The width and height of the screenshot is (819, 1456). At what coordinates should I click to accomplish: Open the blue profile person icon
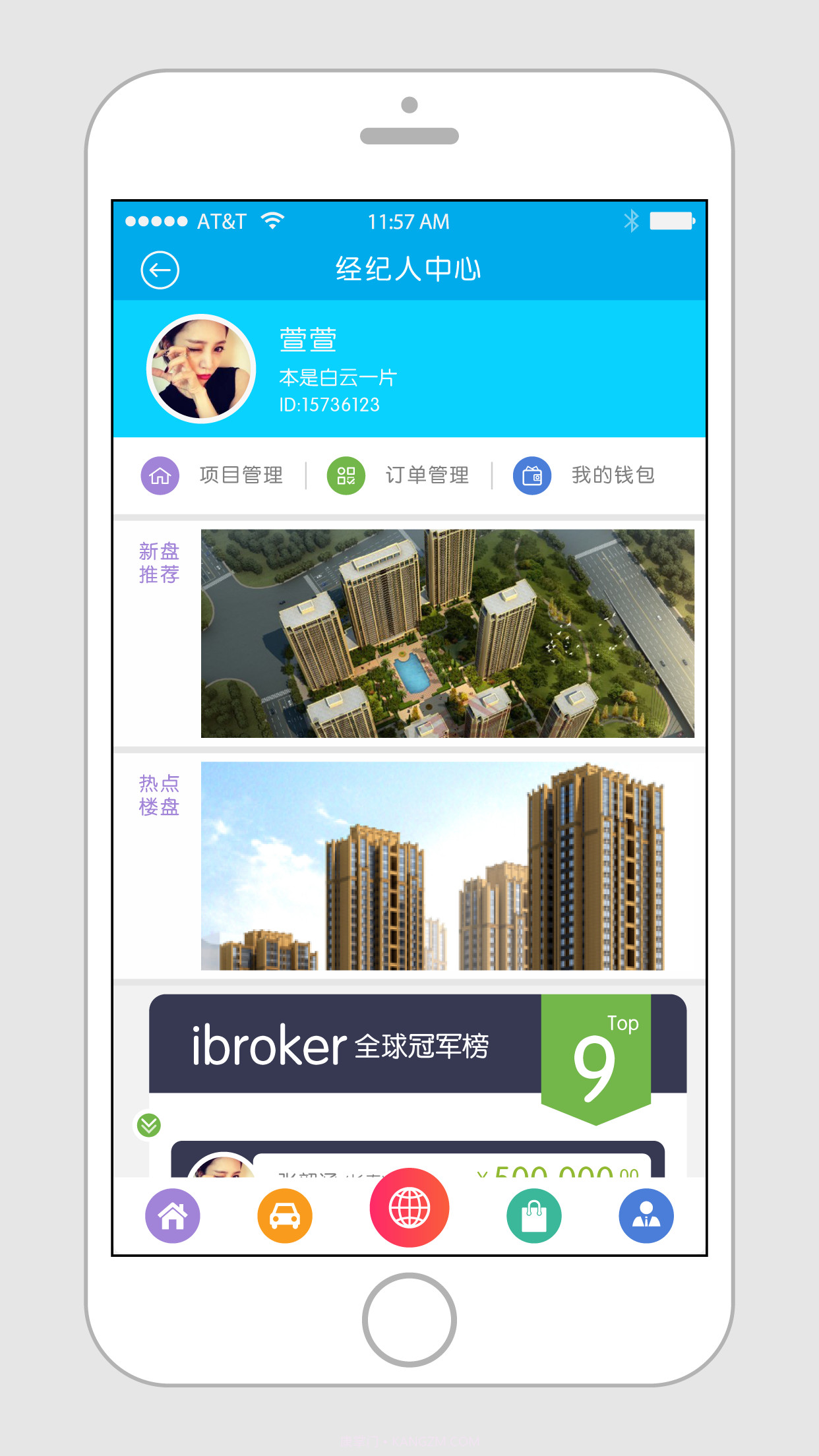point(646,1217)
